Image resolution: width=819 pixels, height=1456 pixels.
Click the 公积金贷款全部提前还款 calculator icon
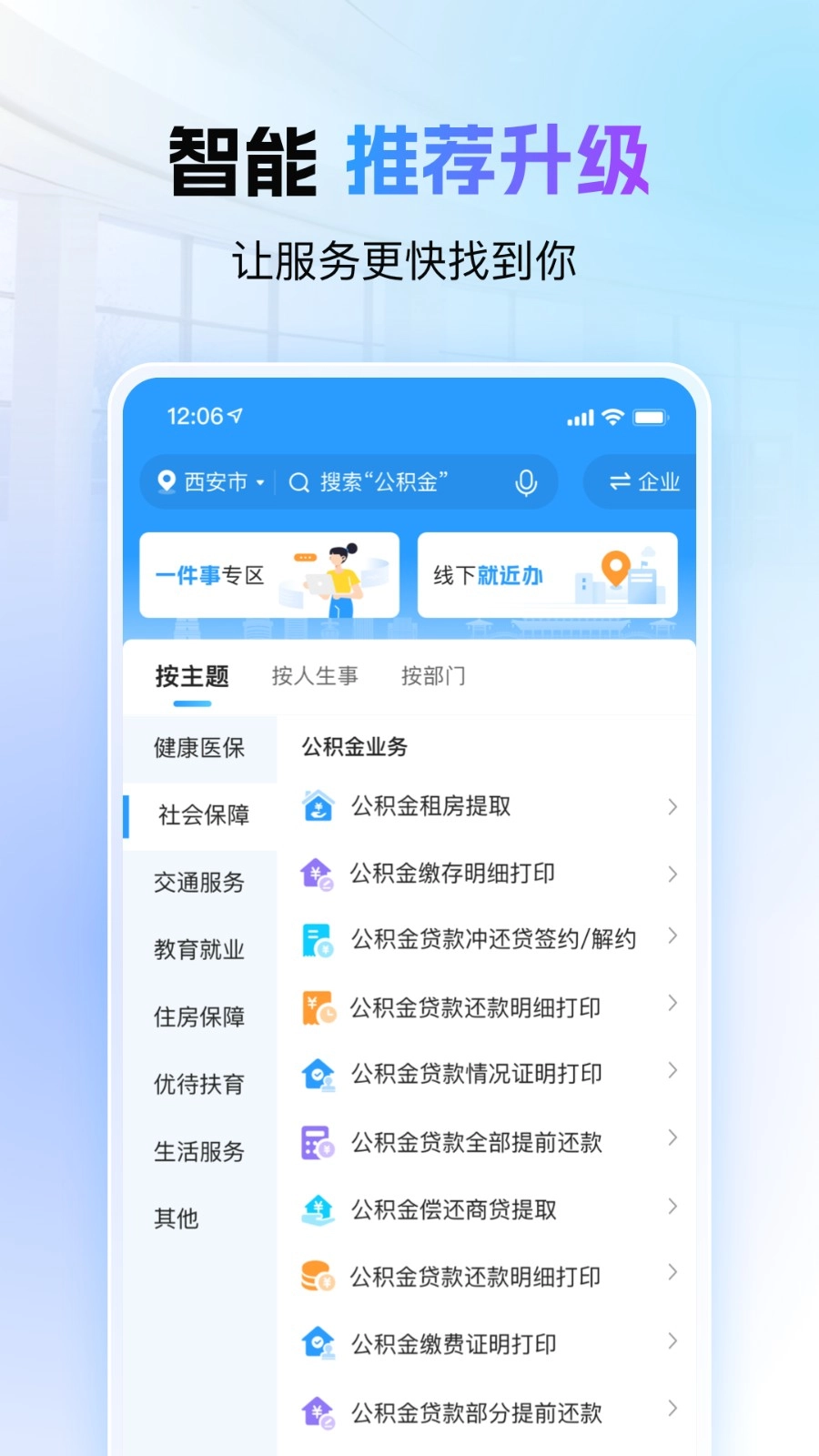pyautogui.click(x=316, y=1141)
